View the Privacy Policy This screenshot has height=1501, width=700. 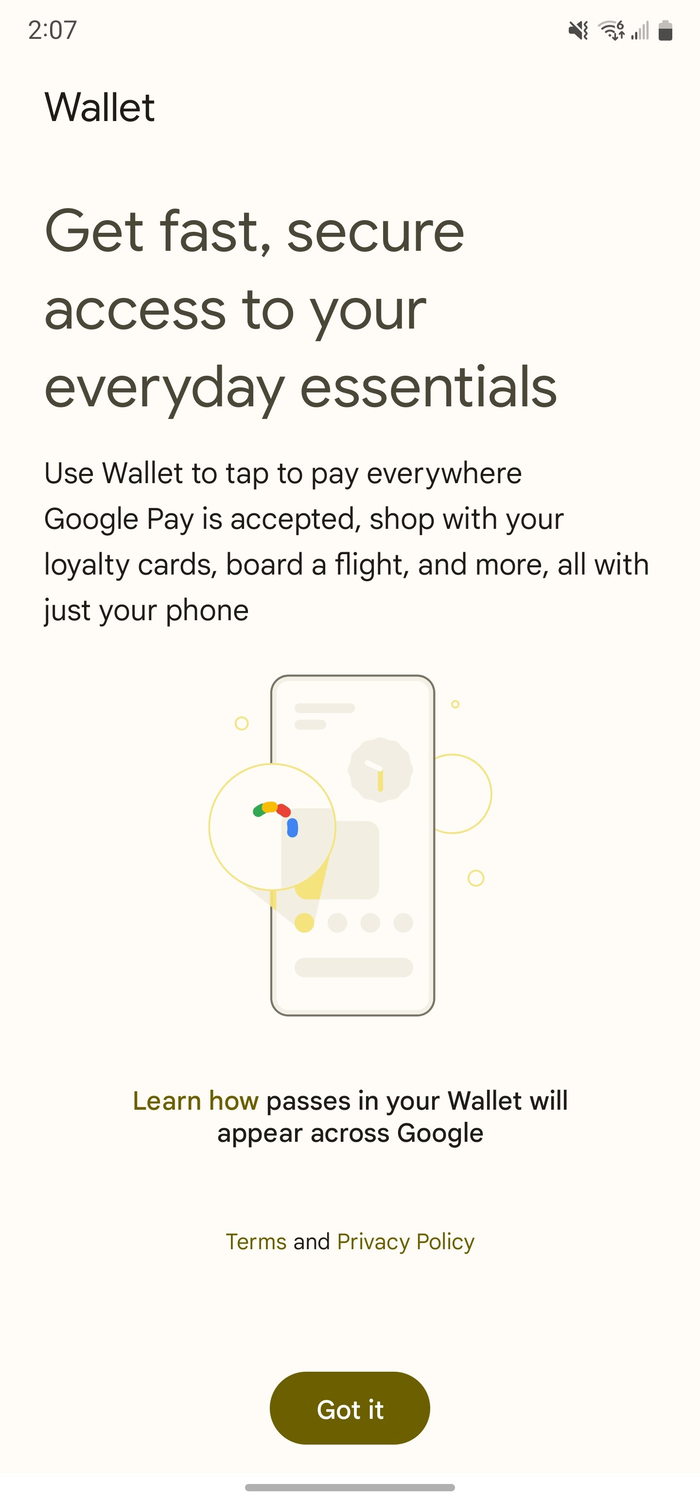[x=405, y=1241]
